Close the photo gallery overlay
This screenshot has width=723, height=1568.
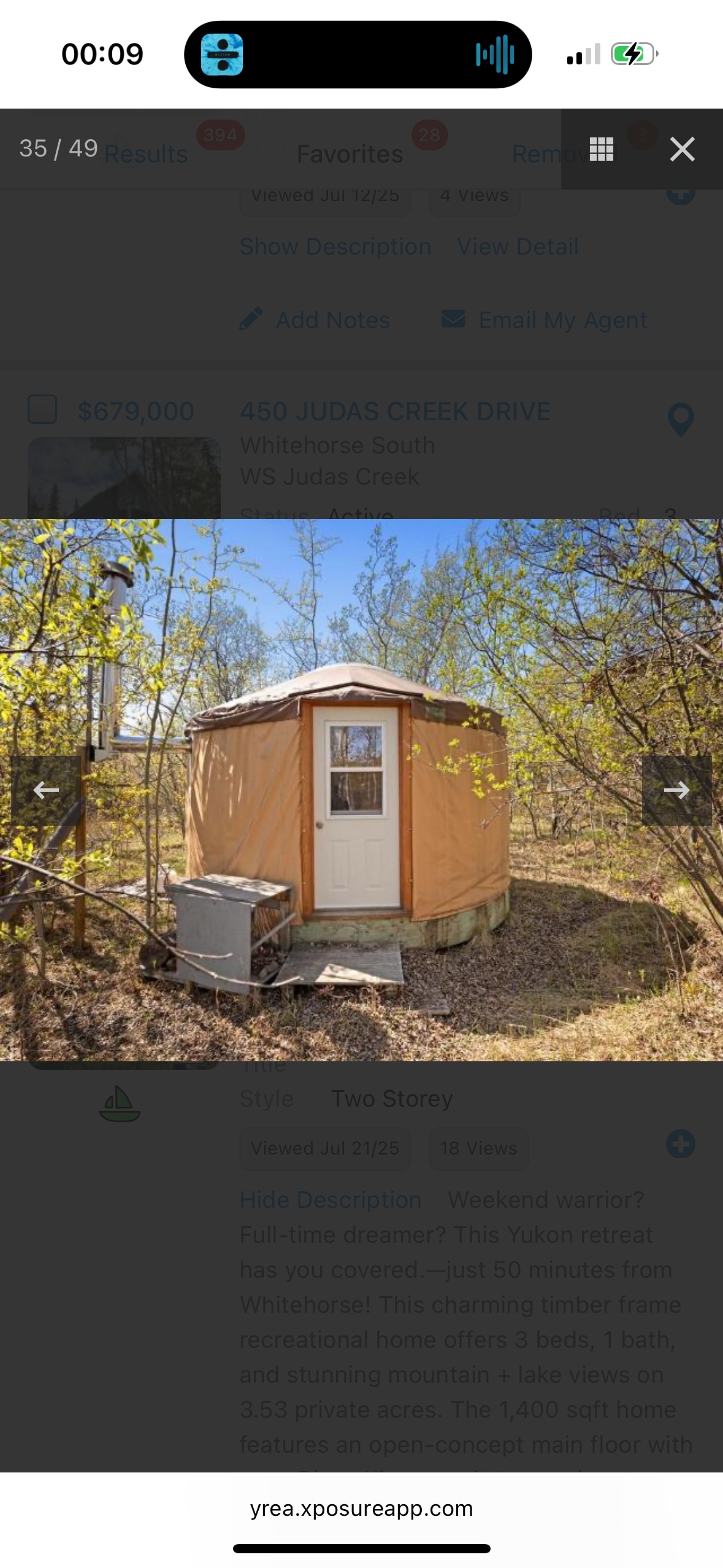pyautogui.click(x=682, y=149)
